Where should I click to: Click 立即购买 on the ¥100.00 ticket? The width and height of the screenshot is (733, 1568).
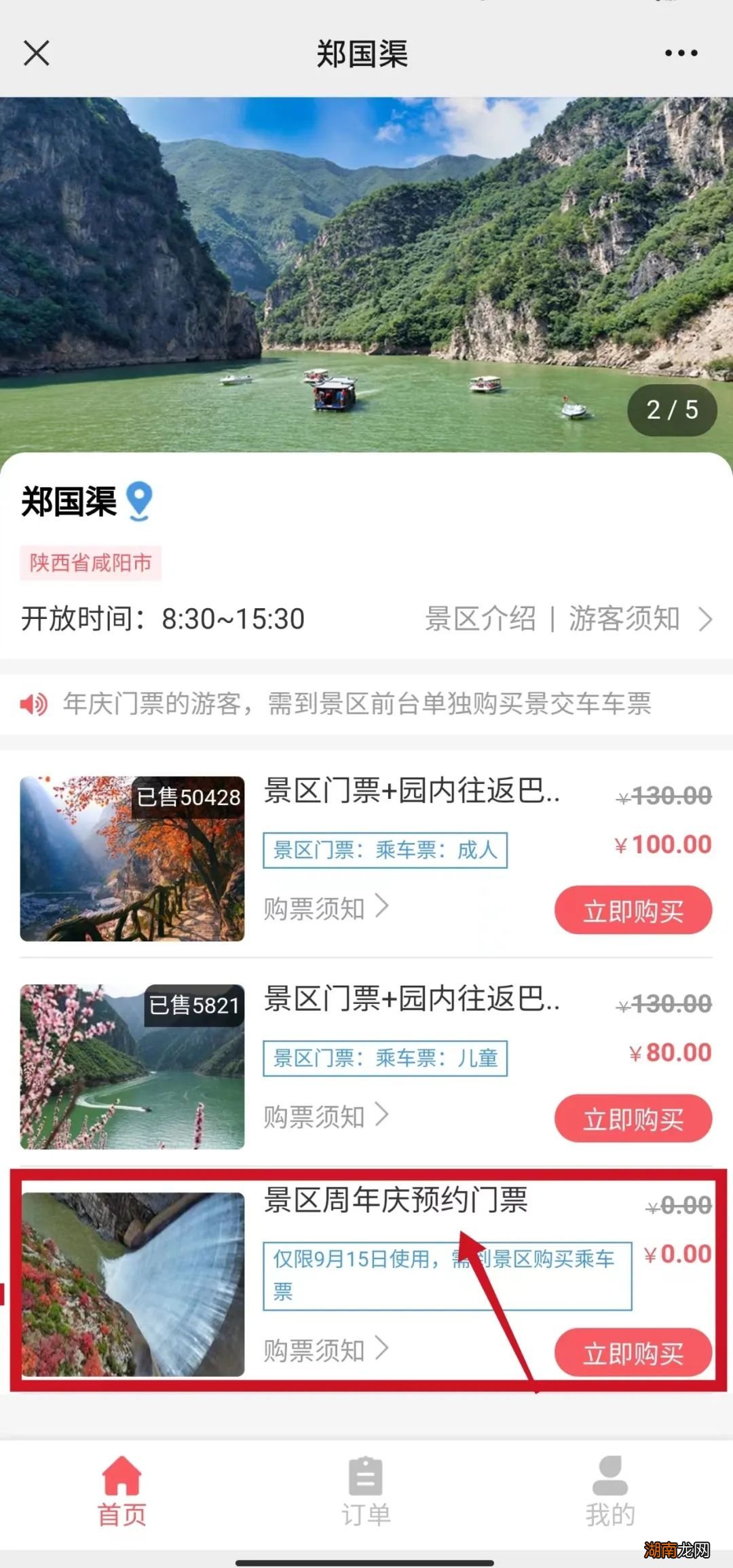pos(633,910)
